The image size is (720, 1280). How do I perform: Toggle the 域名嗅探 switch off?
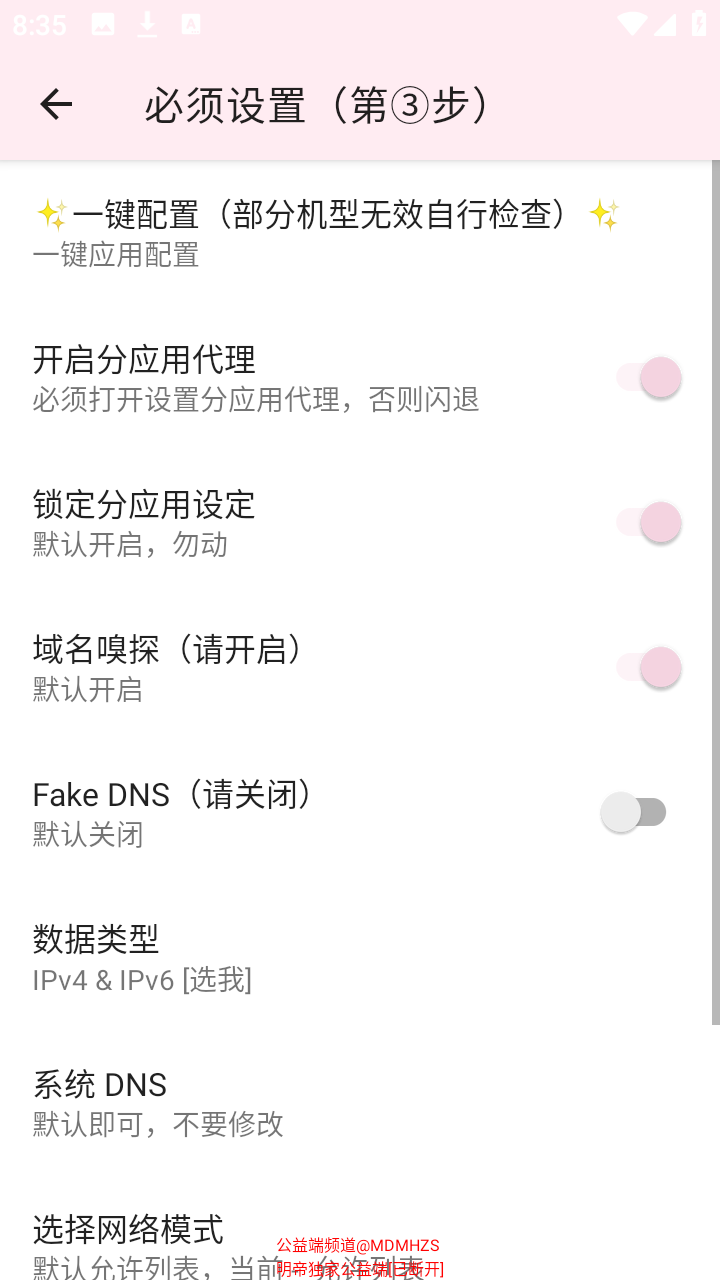[x=650, y=667]
